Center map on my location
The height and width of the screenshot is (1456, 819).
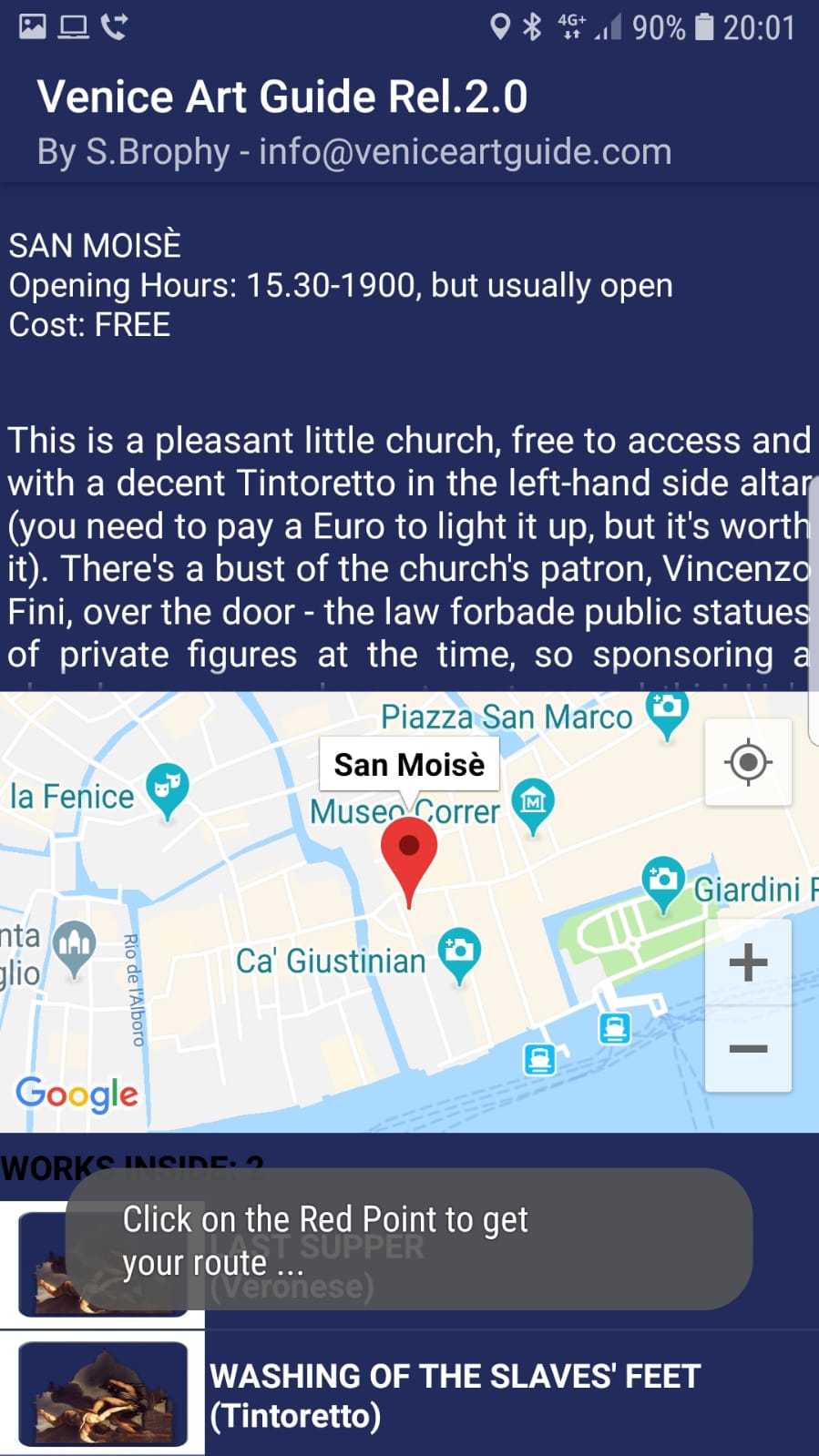[x=748, y=762]
